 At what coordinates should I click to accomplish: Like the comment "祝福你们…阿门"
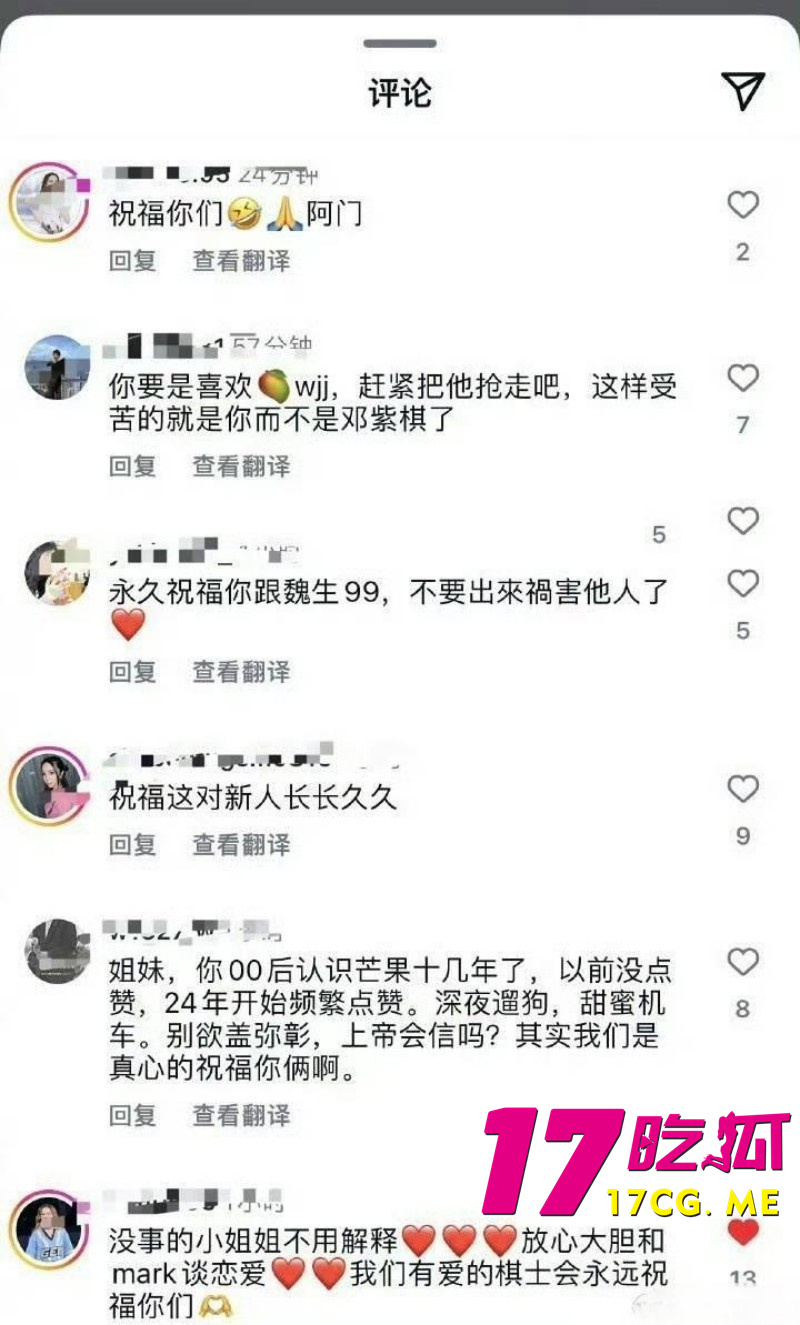(x=742, y=206)
